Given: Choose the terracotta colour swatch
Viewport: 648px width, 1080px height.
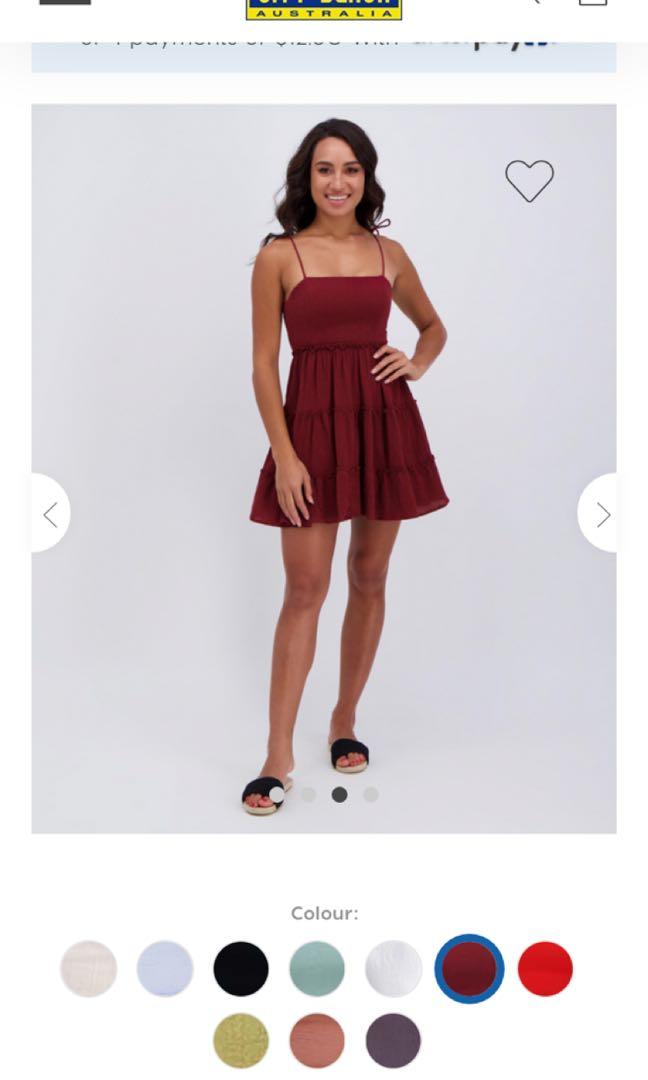Looking at the screenshot, I should [x=317, y=1041].
